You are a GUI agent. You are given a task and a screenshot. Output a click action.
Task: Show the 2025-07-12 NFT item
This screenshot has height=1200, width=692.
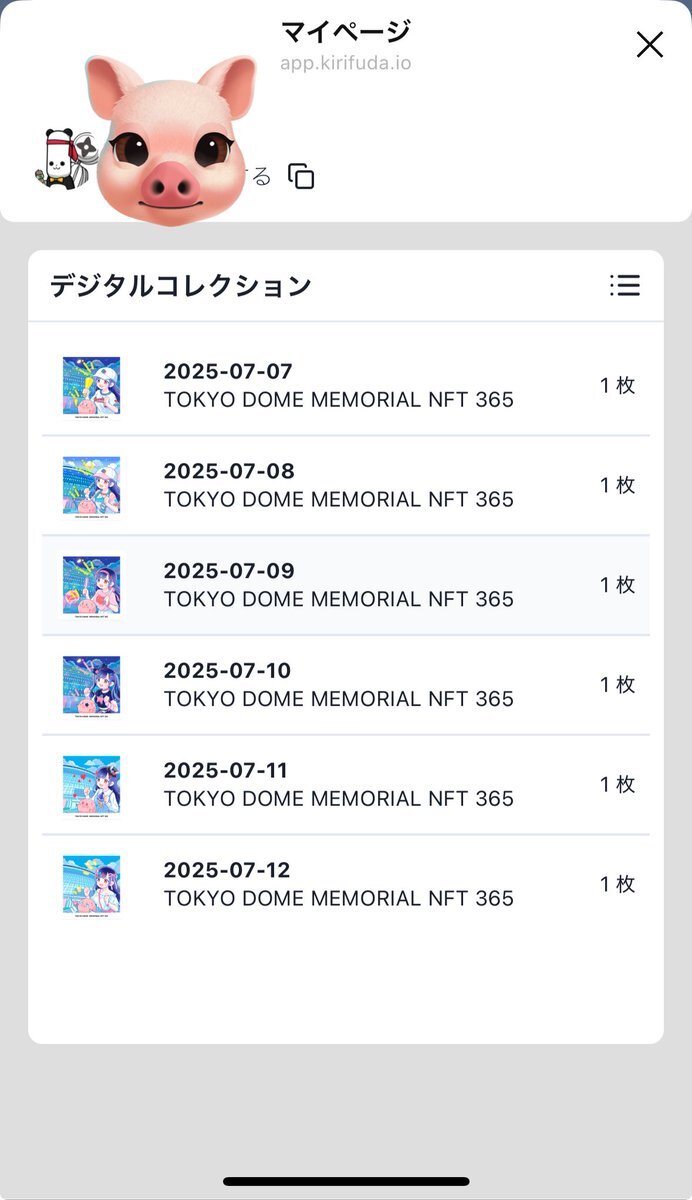coord(346,884)
